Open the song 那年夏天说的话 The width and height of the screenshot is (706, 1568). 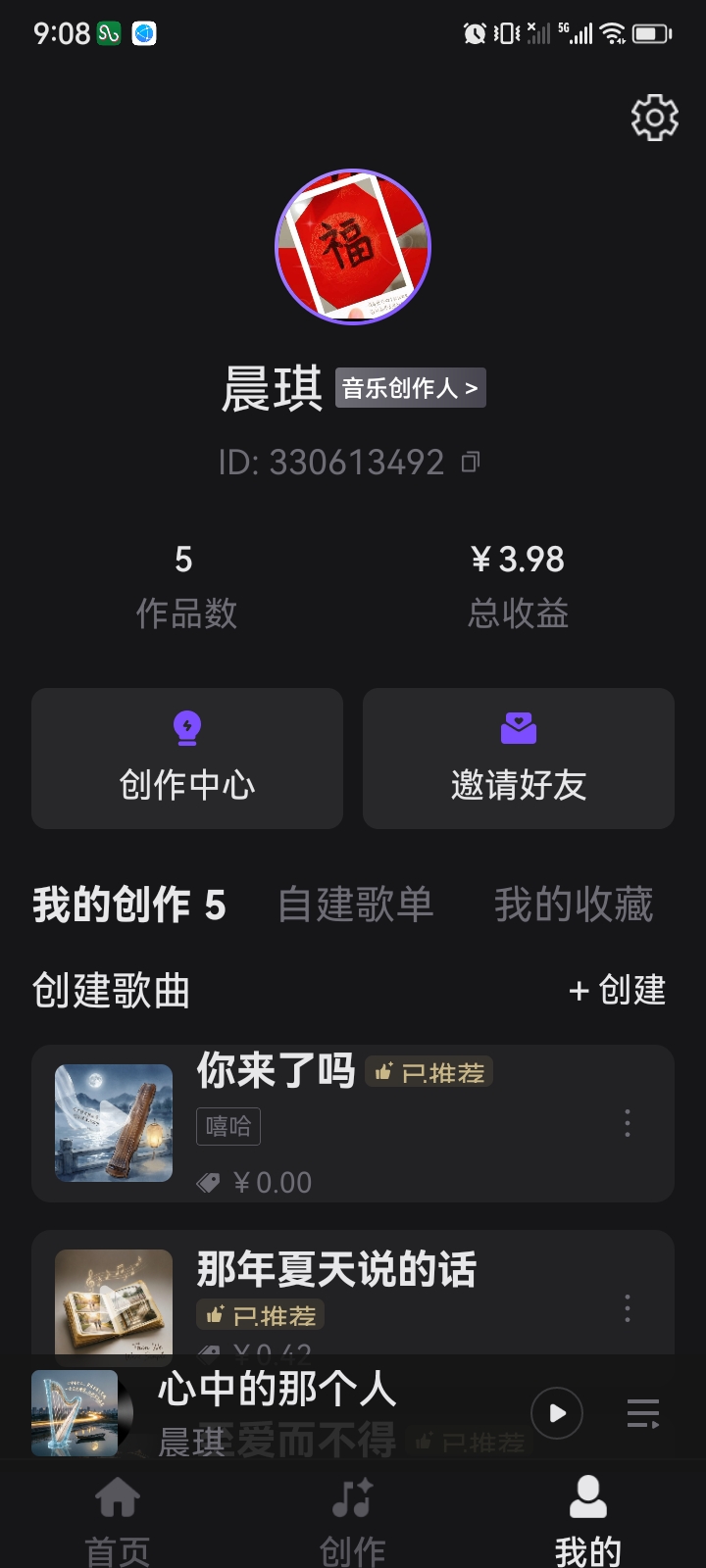pos(336,1270)
